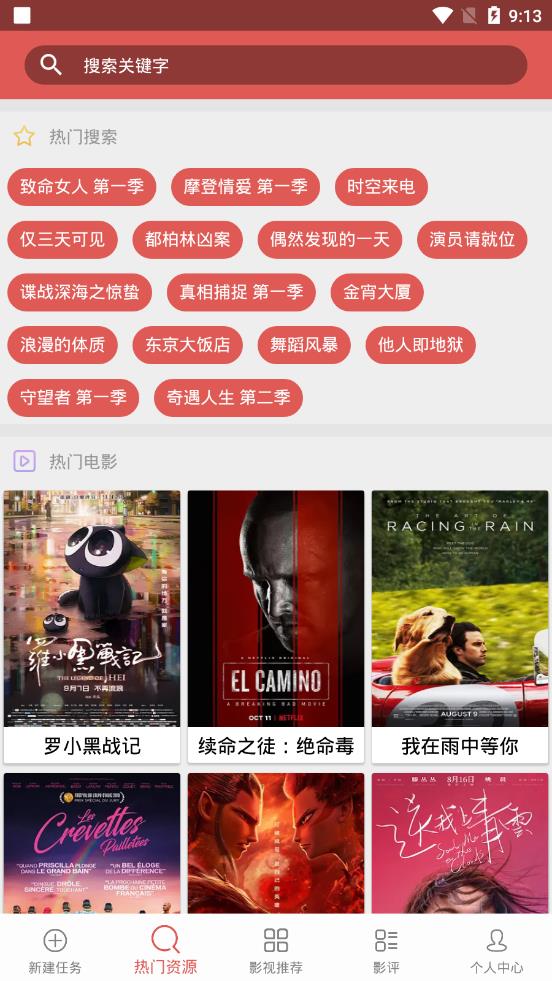The height and width of the screenshot is (981, 552).
Task: Open the 我在雨中等你 movie card
Action: (x=460, y=627)
